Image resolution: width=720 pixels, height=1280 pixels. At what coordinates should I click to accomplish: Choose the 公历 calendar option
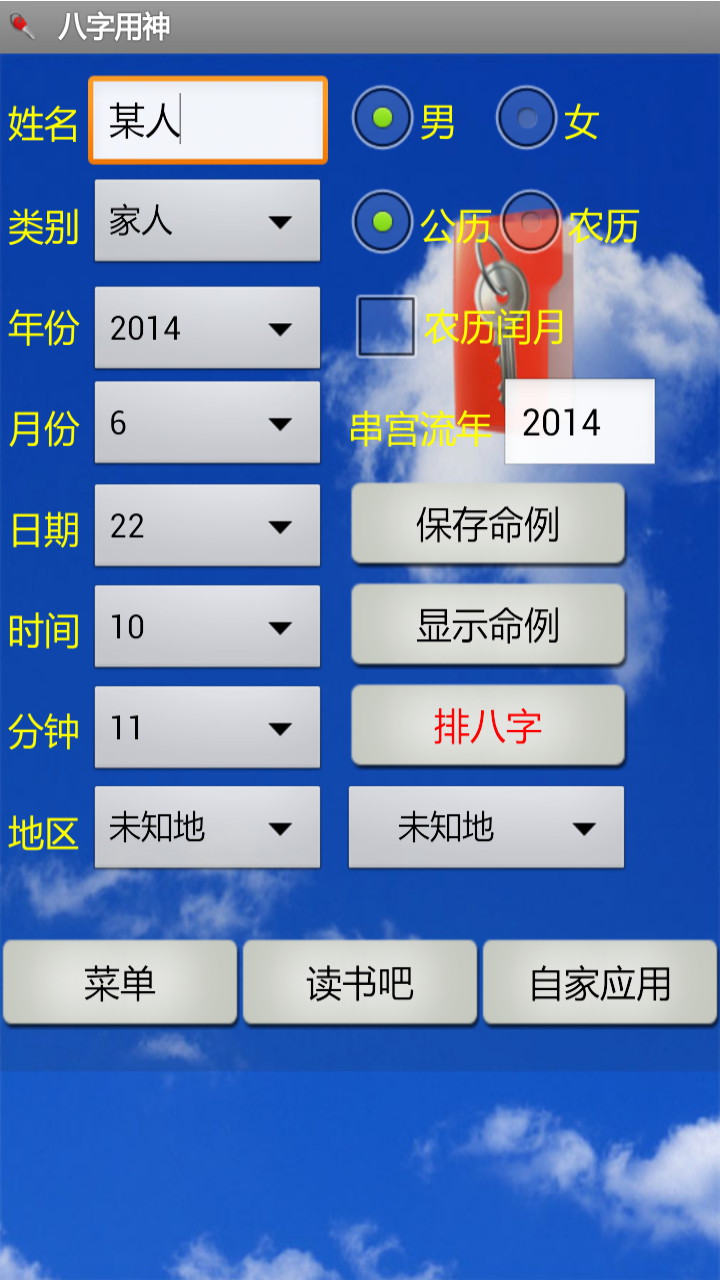[382, 222]
